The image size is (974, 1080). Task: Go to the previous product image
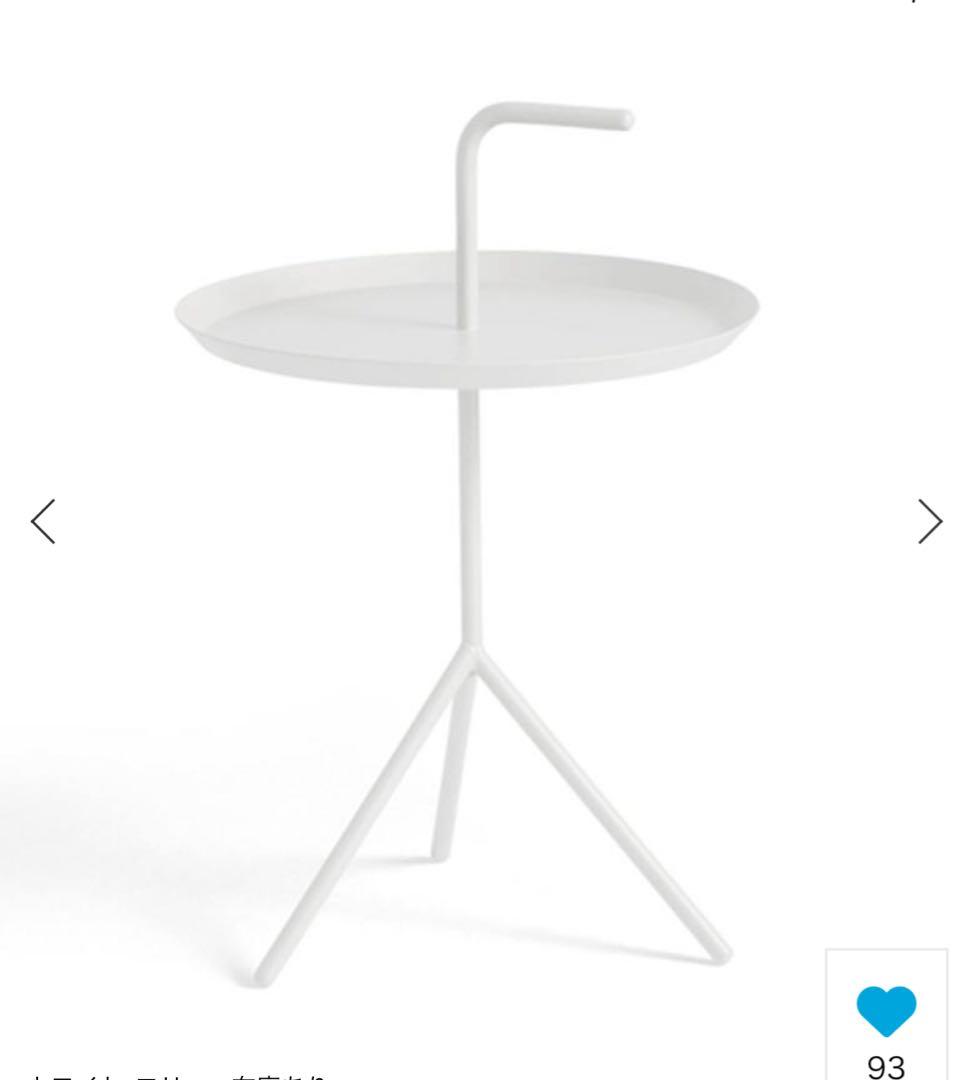tap(43, 521)
